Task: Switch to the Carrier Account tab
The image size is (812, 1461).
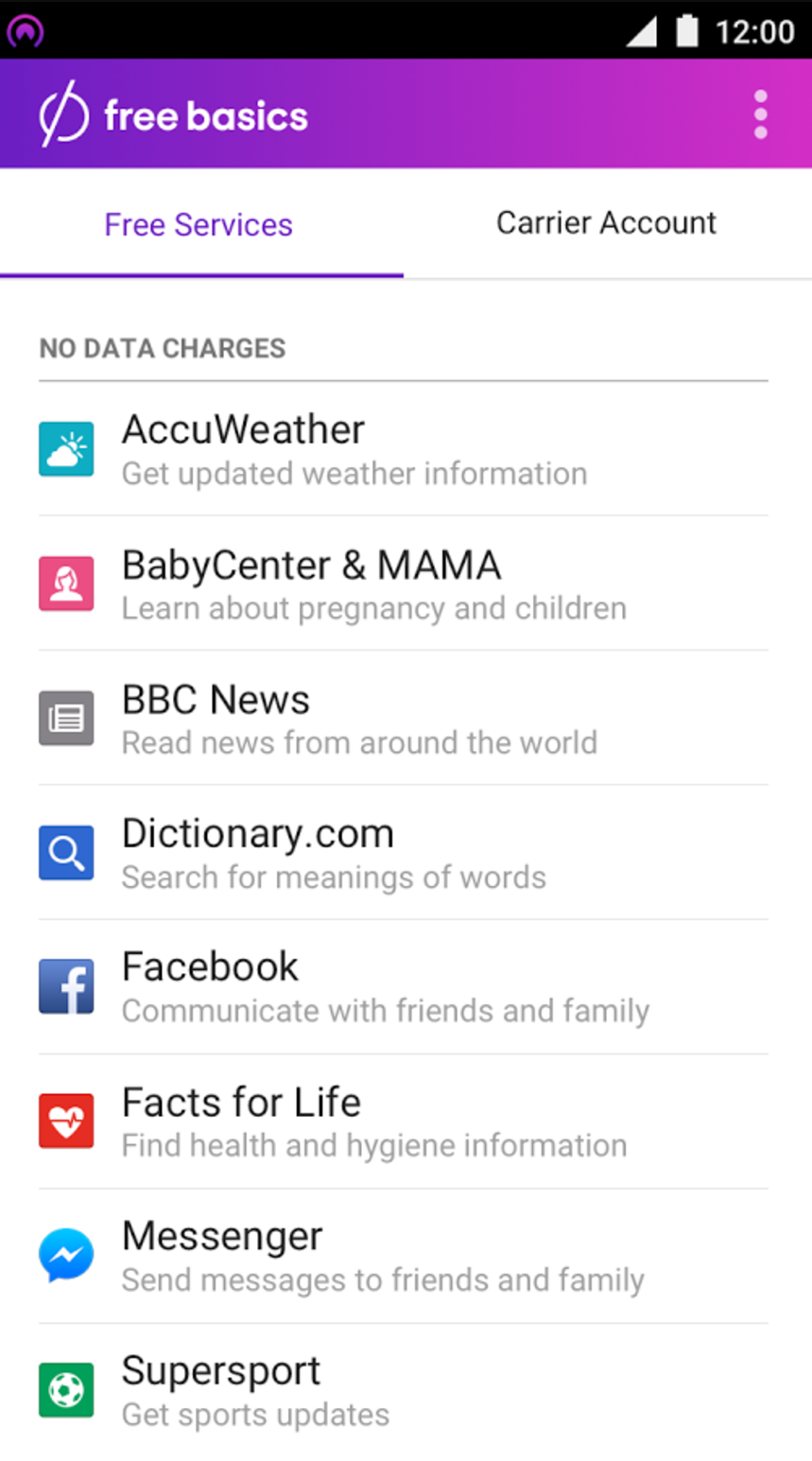Action: (607, 223)
